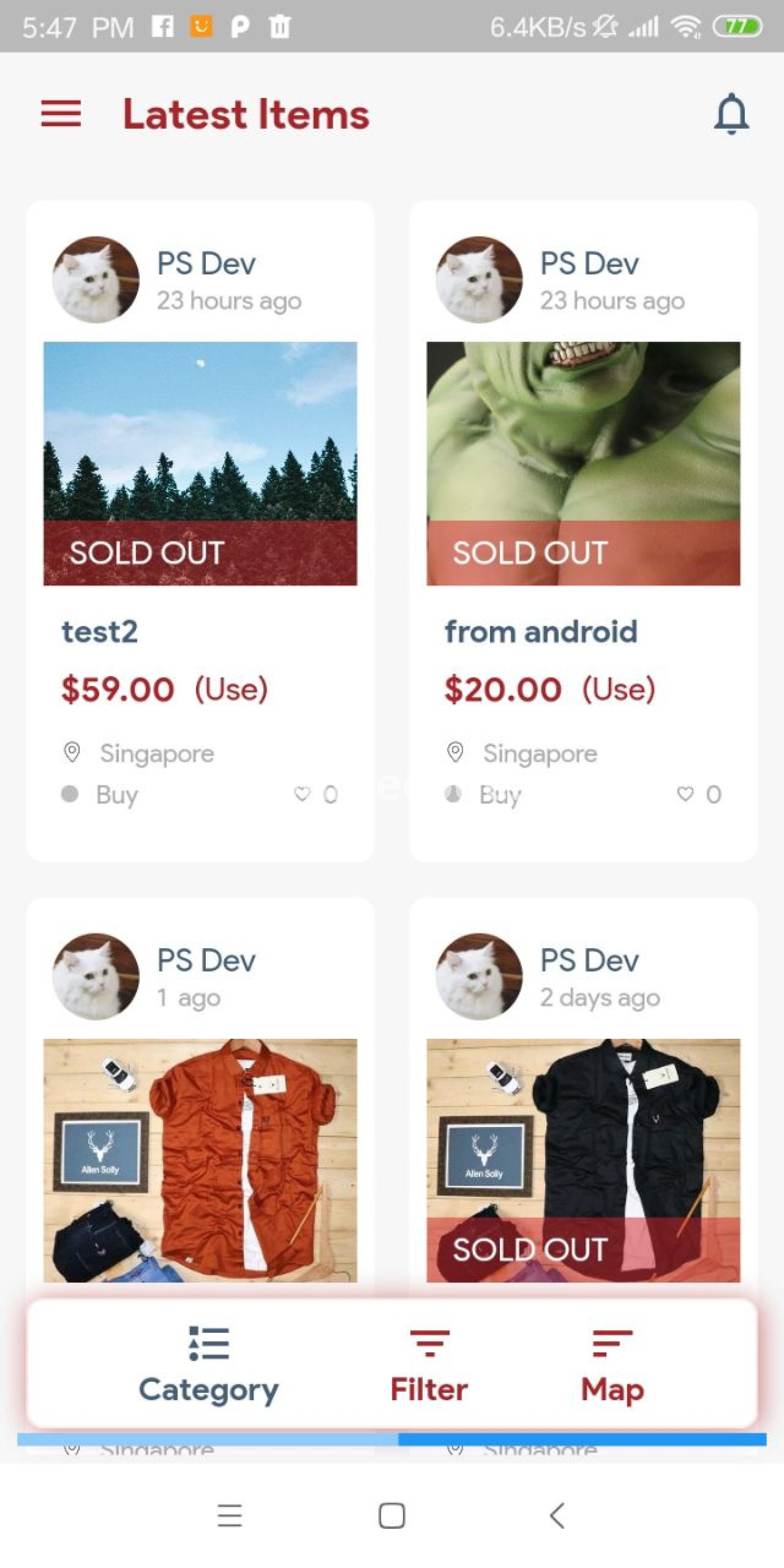Open the notifications bell
Image resolution: width=784 pixels, height=1568 pixels.
[x=731, y=114]
